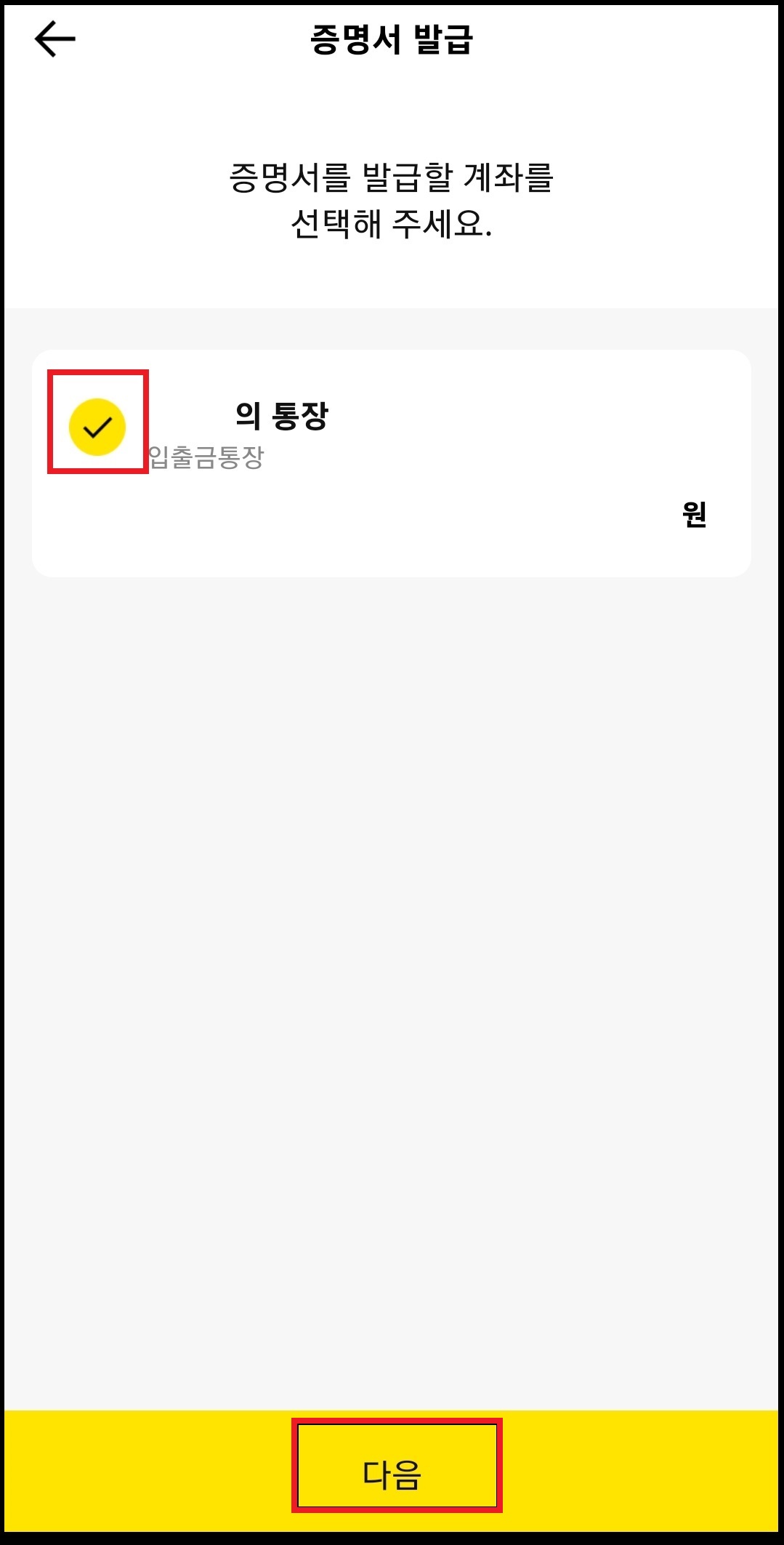Expand the account card to view balance
The image size is (784, 1545).
392,462
